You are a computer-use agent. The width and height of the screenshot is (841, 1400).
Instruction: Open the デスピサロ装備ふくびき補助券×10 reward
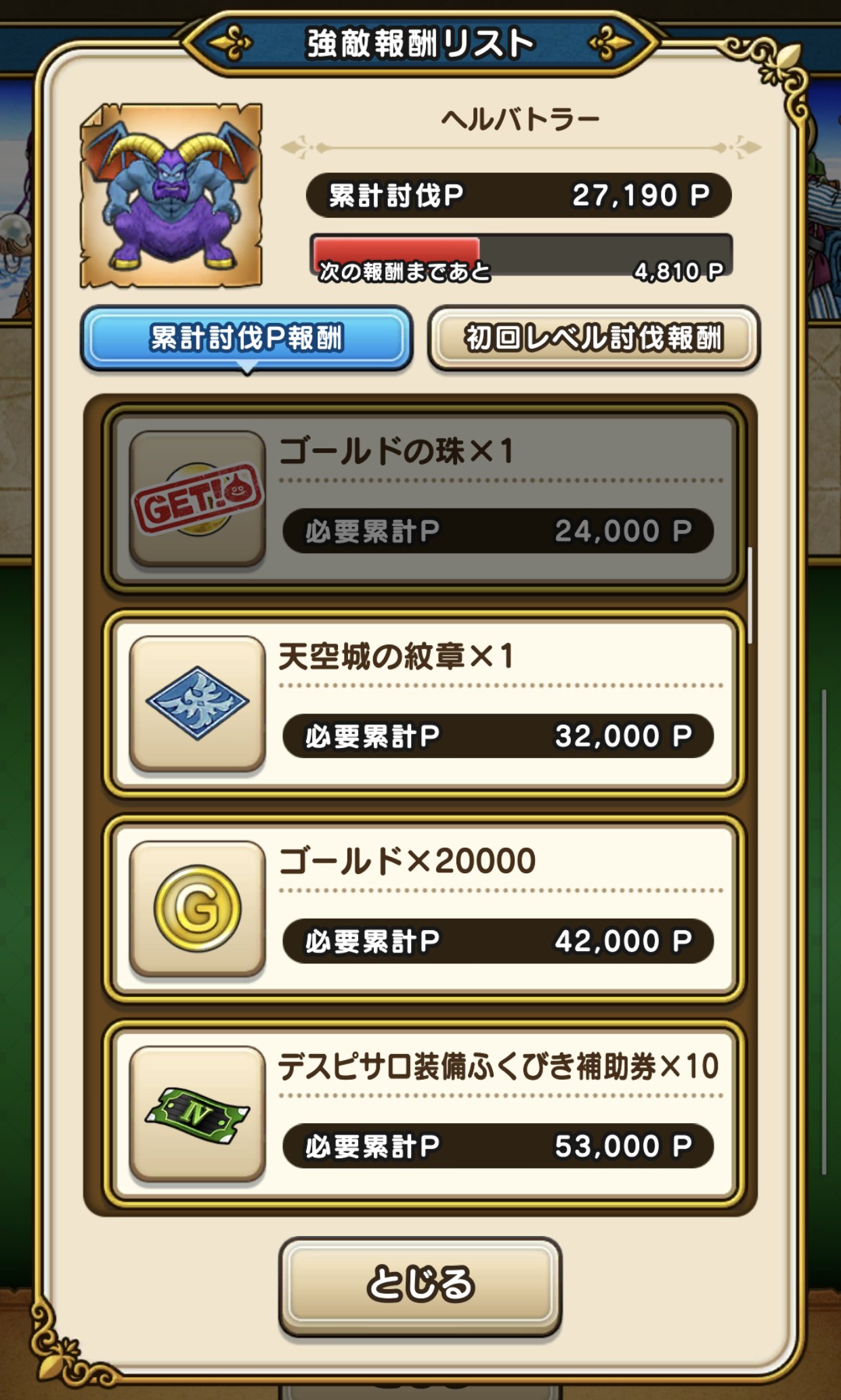pos(424,1115)
